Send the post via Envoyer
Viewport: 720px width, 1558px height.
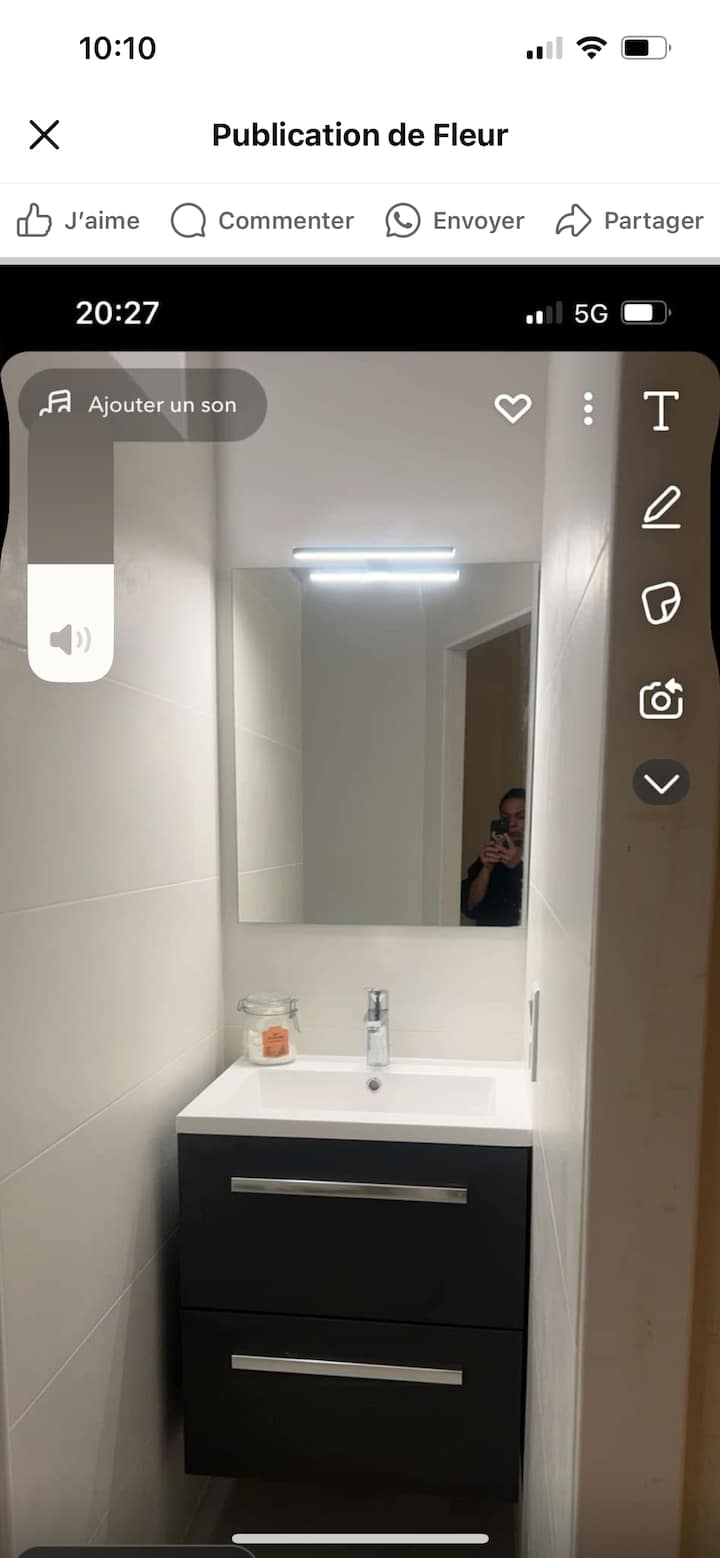point(455,221)
